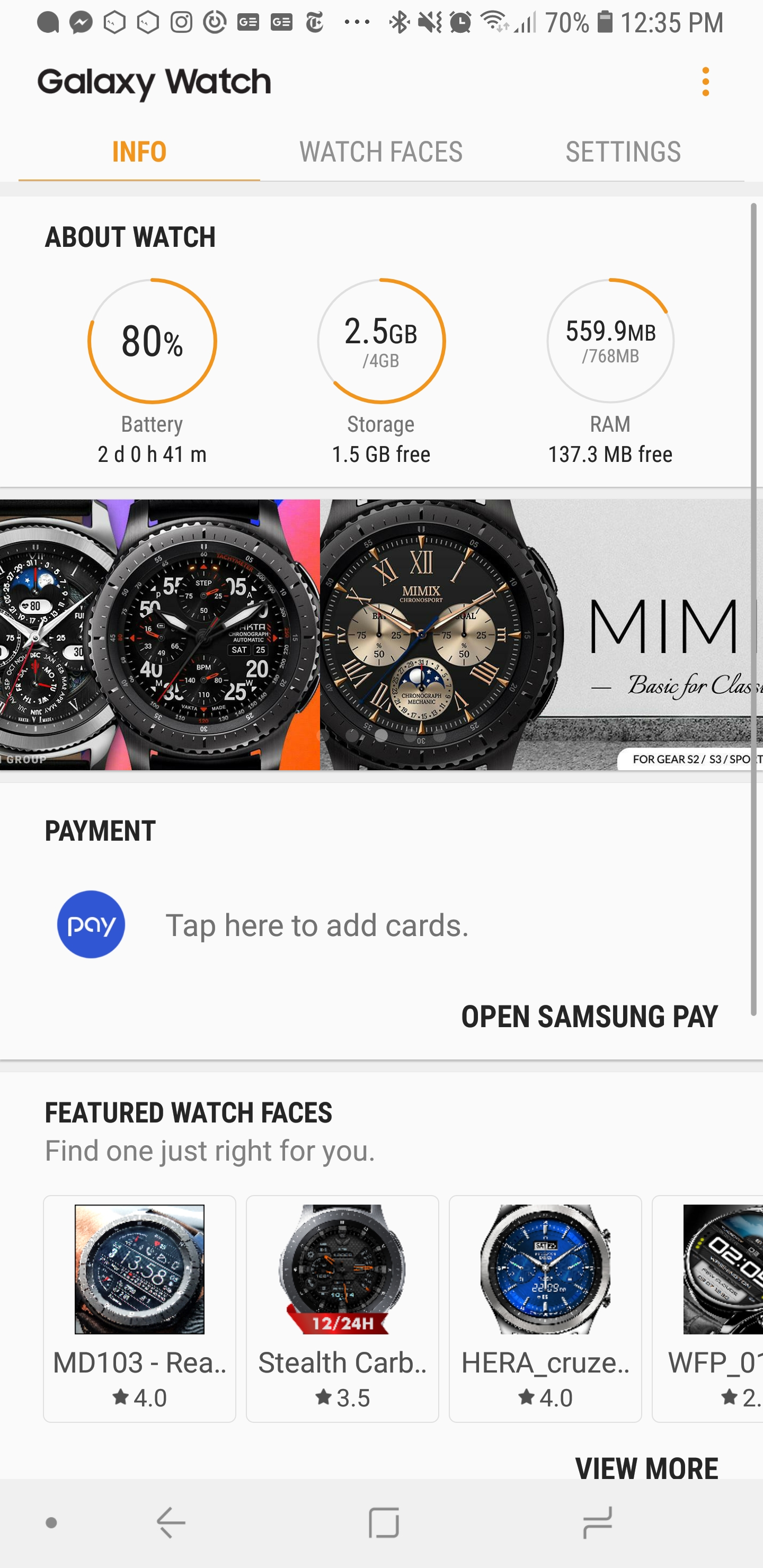
Task: Tap the Samsung Pay logo icon
Action: click(x=91, y=924)
